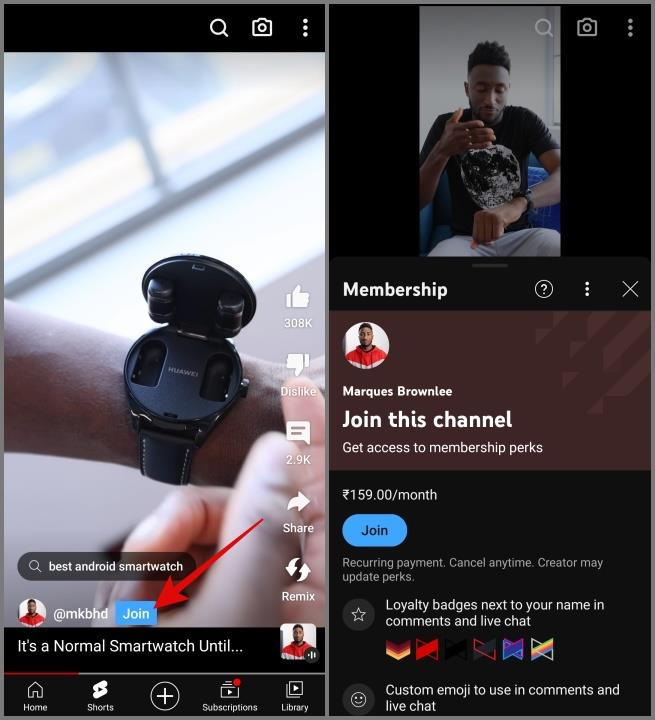Join the channel for ₹159.00/month

[x=374, y=530]
